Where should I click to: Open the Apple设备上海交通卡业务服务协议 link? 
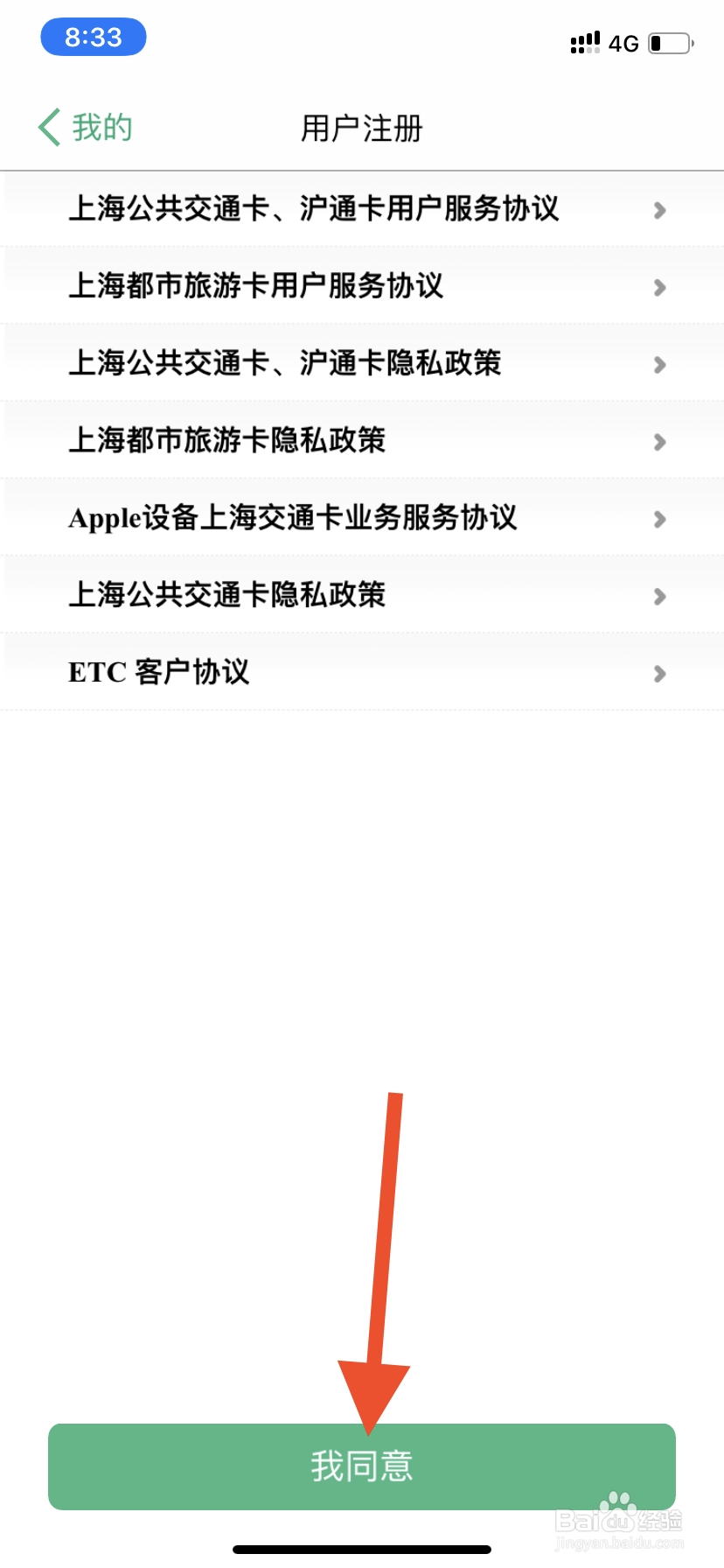click(x=293, y=518)
